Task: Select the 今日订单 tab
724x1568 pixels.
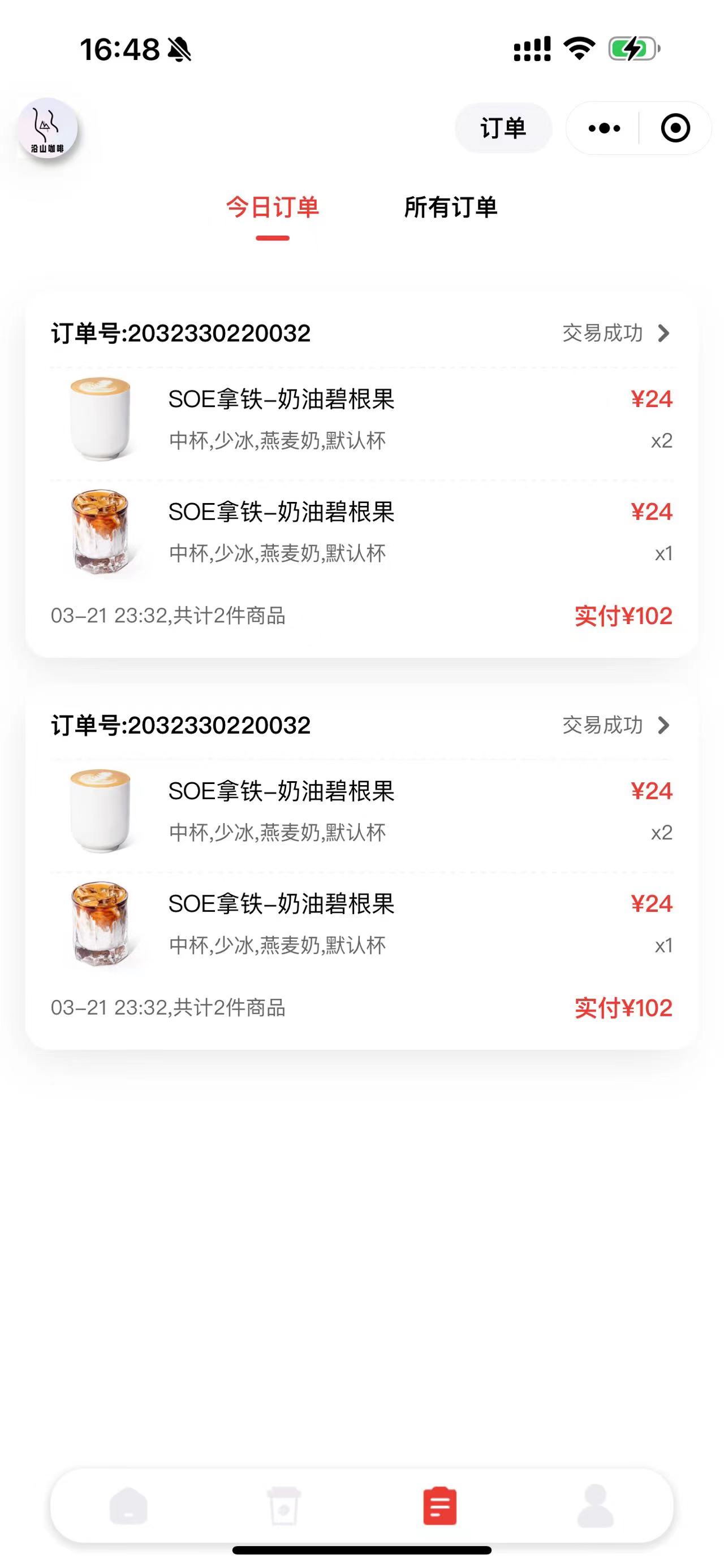Action: [x=272, y=207]
